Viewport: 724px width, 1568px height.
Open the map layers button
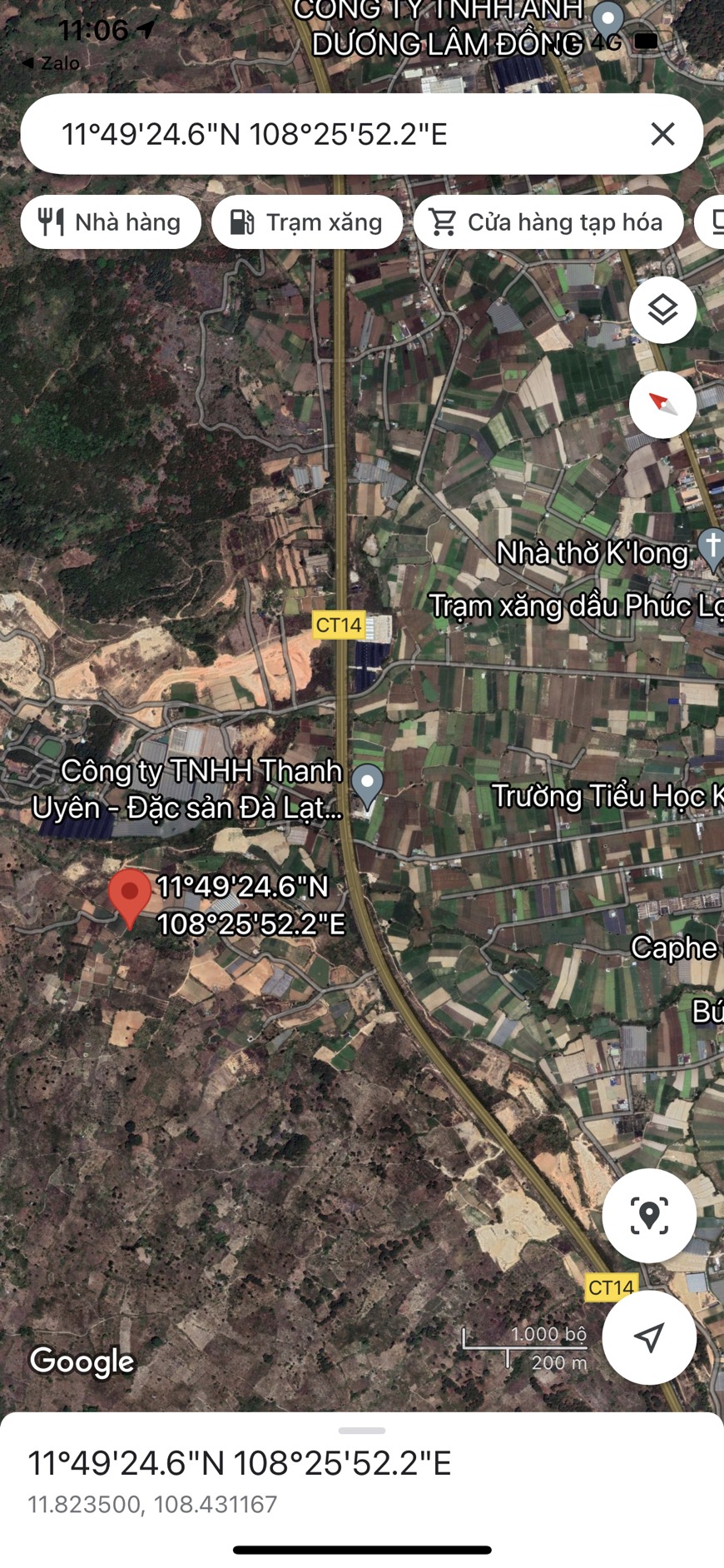(662, 310)
